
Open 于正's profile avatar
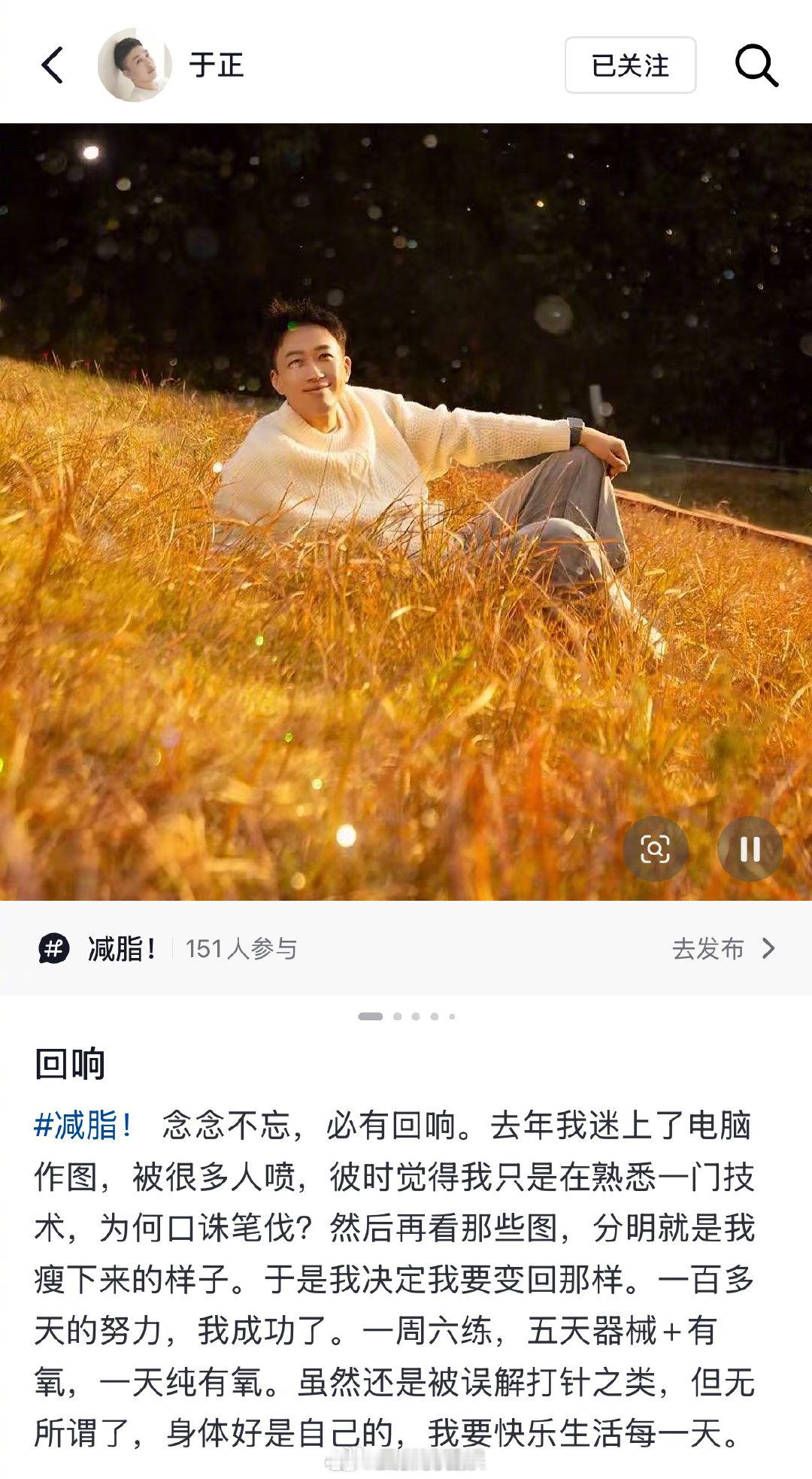[132, 67]
